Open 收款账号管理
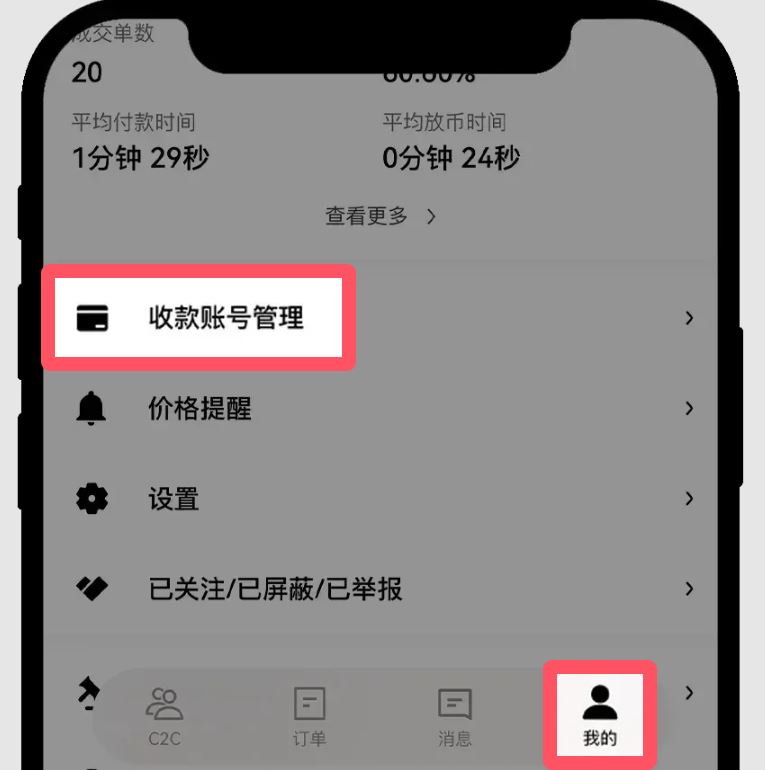 (225, 319)
